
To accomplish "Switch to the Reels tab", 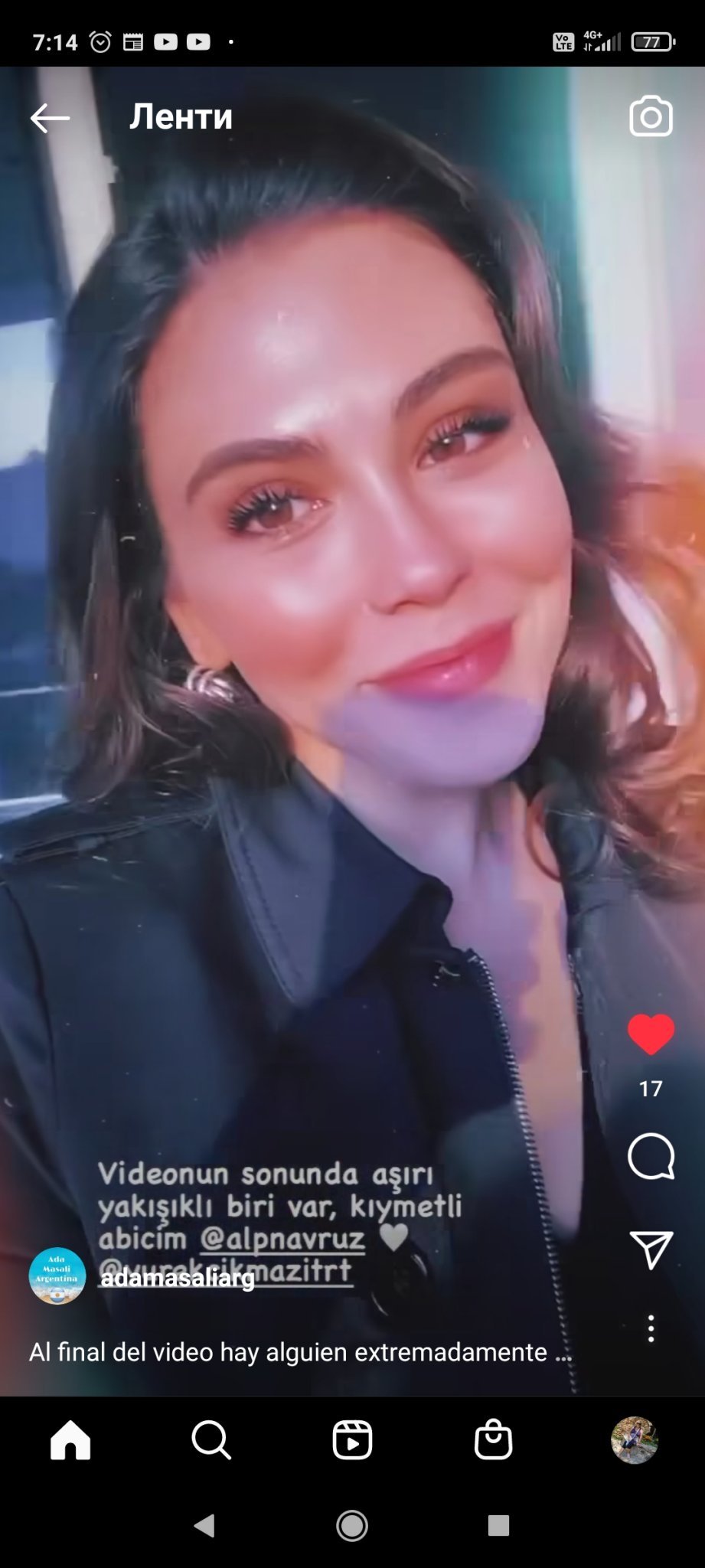I will click(352, 1440).
